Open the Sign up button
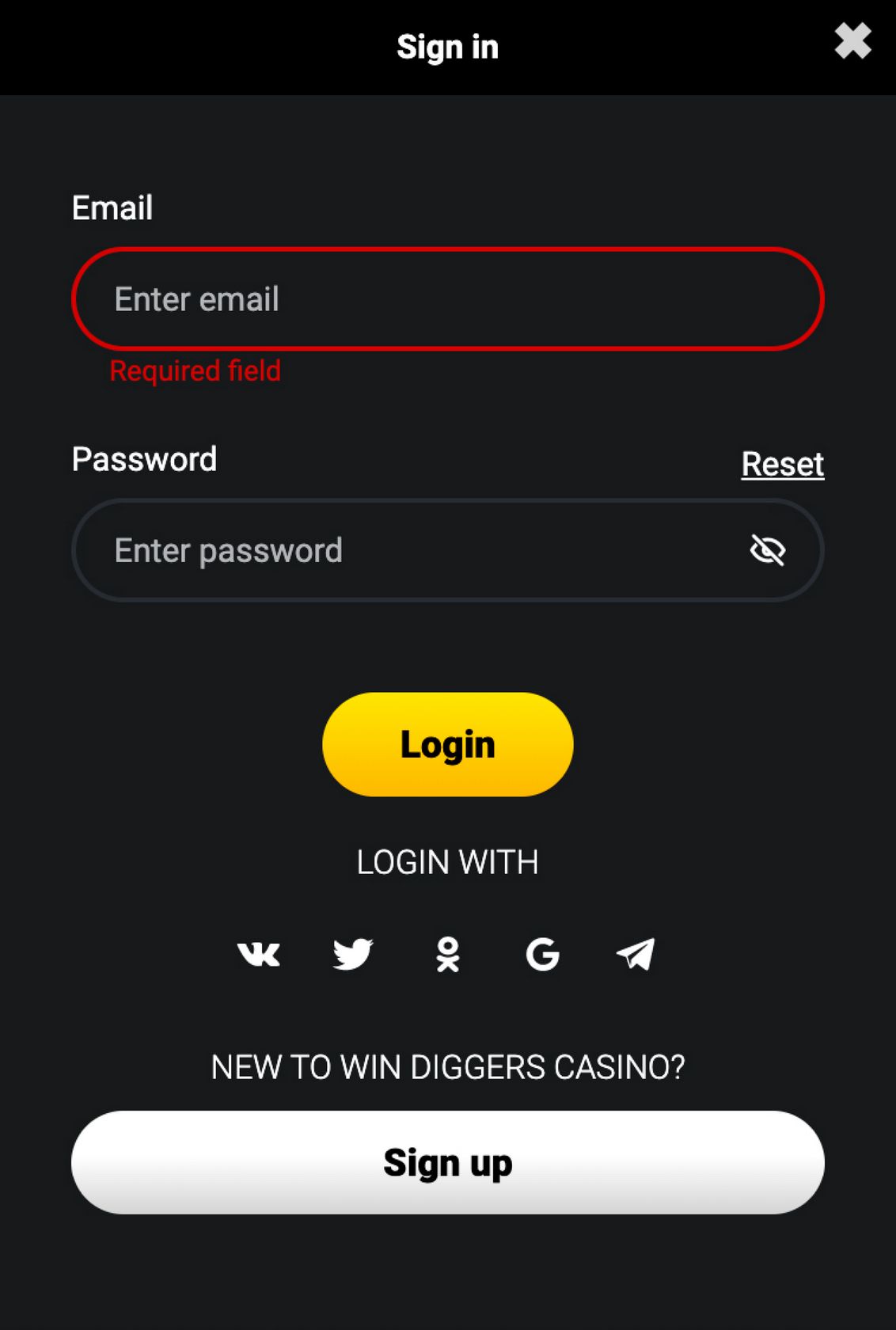The height and width of the screenshot is (1330, 896). (x=447, y=1162)
